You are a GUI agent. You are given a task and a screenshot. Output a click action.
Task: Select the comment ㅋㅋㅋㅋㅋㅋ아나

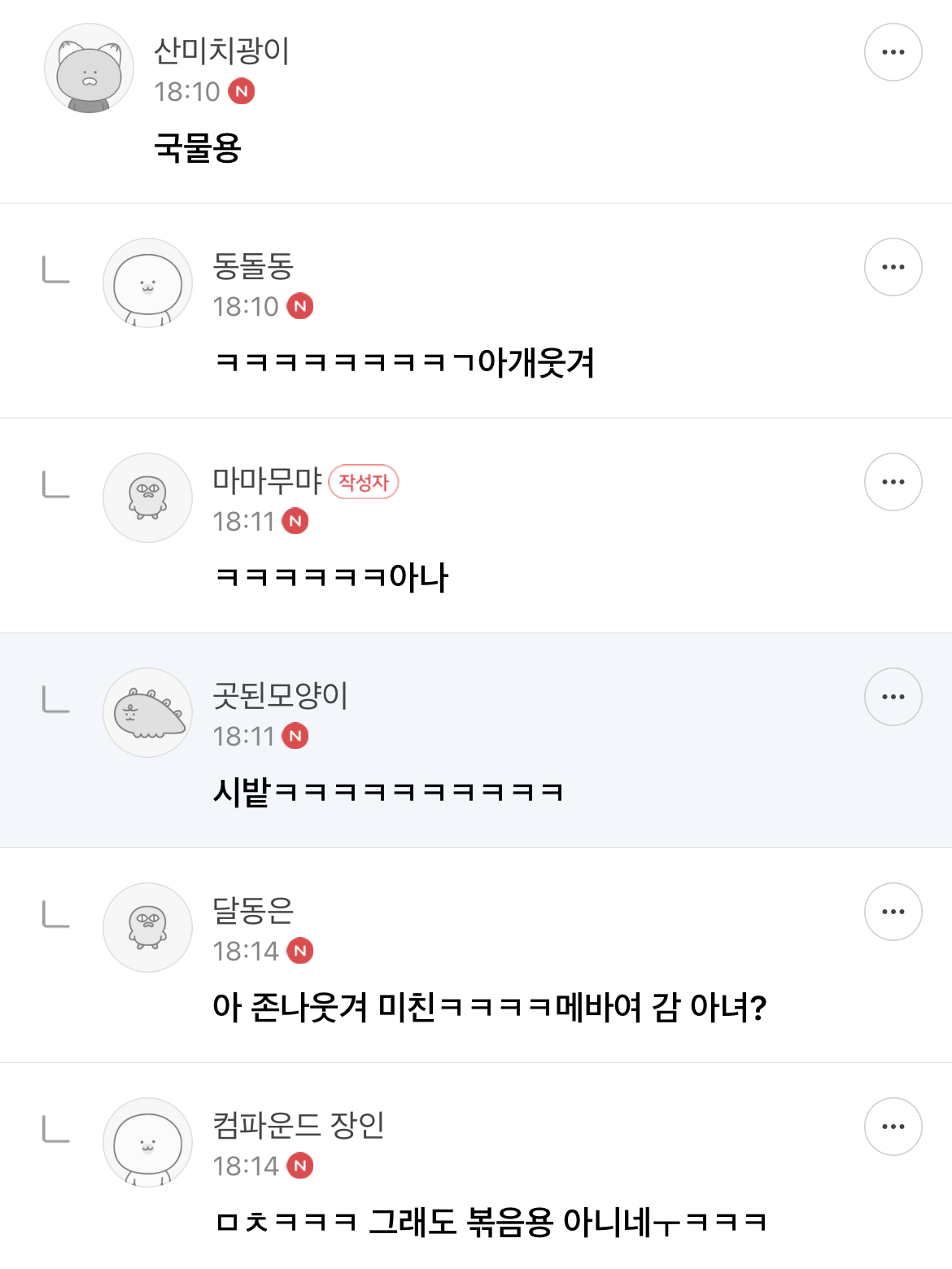[330, 576]
